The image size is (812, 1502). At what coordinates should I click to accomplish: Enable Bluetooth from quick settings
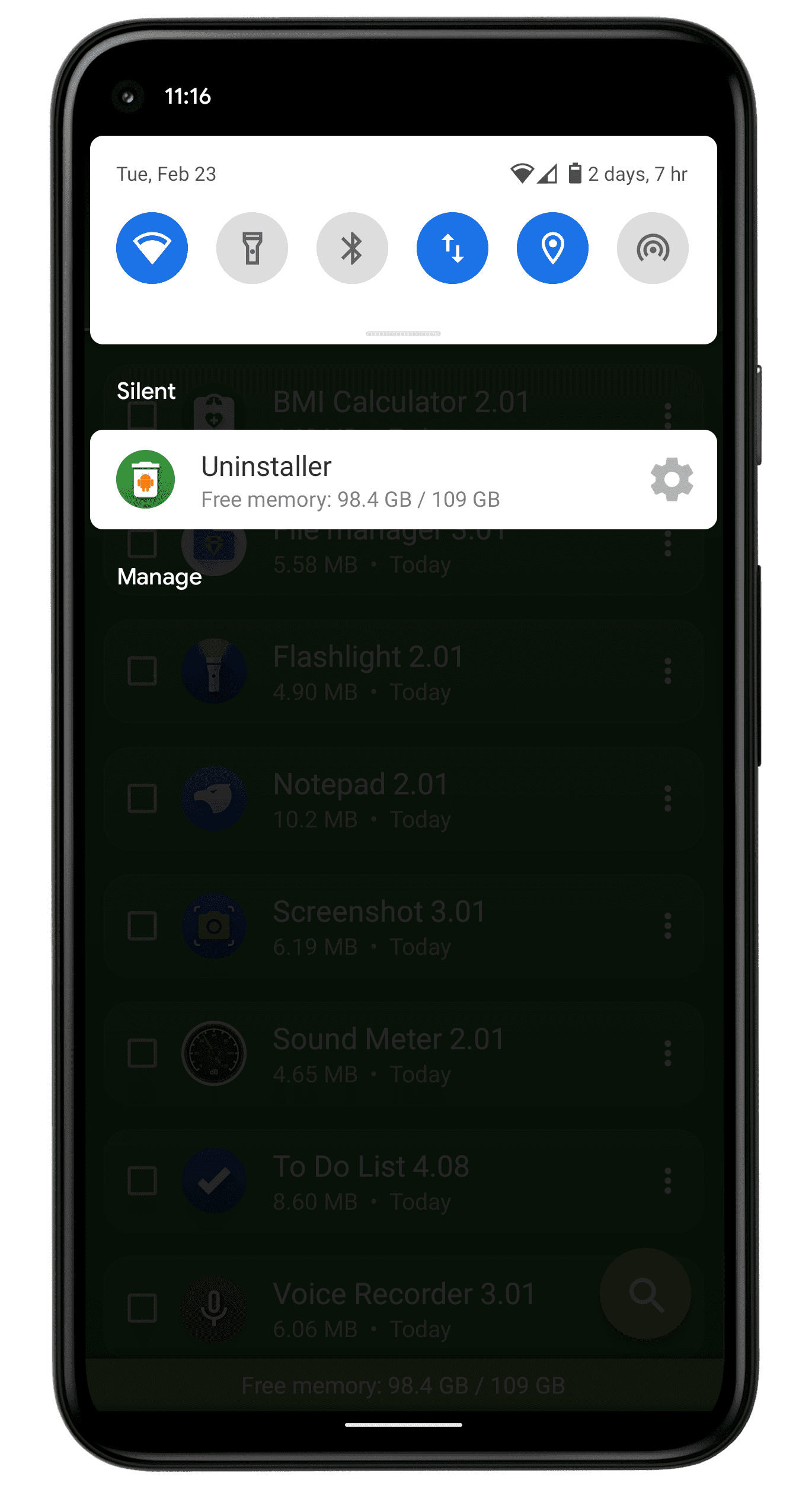pyautogui.click(x=352, y=248)
